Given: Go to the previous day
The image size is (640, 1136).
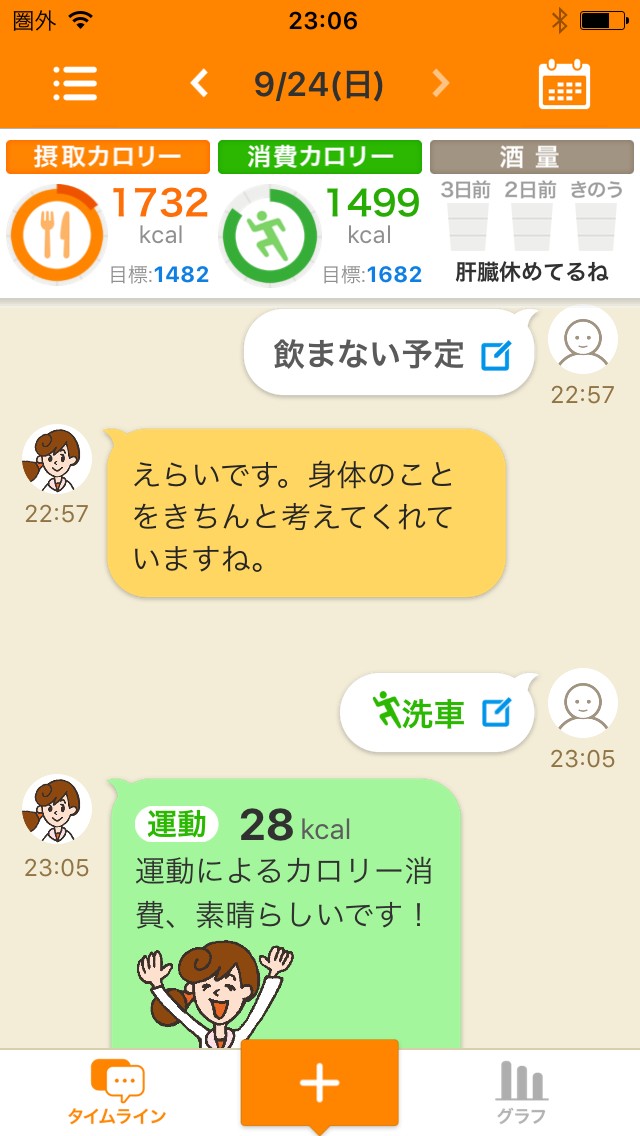Looking at the screenshot, I should click(x=200, y=84).
